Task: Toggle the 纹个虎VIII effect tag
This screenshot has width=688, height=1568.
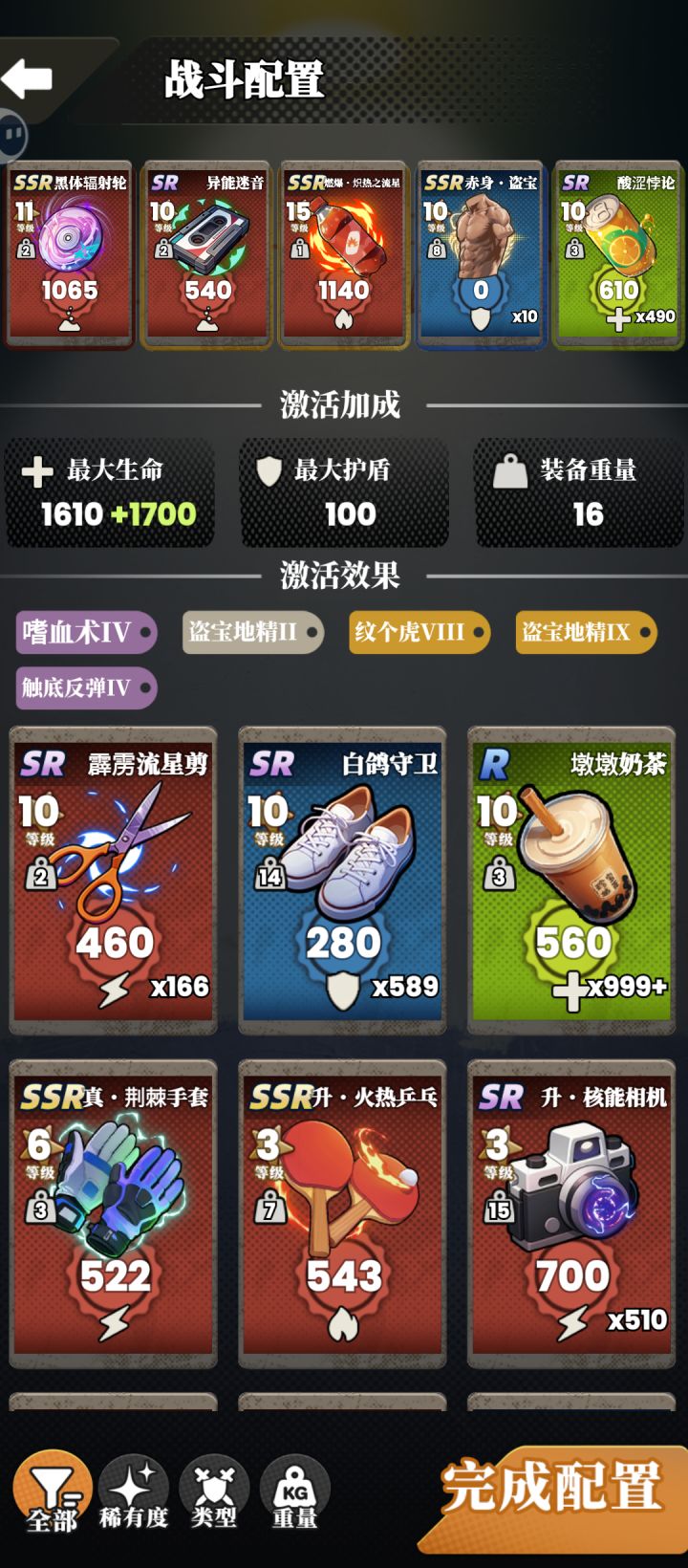Action: [418, 632]
